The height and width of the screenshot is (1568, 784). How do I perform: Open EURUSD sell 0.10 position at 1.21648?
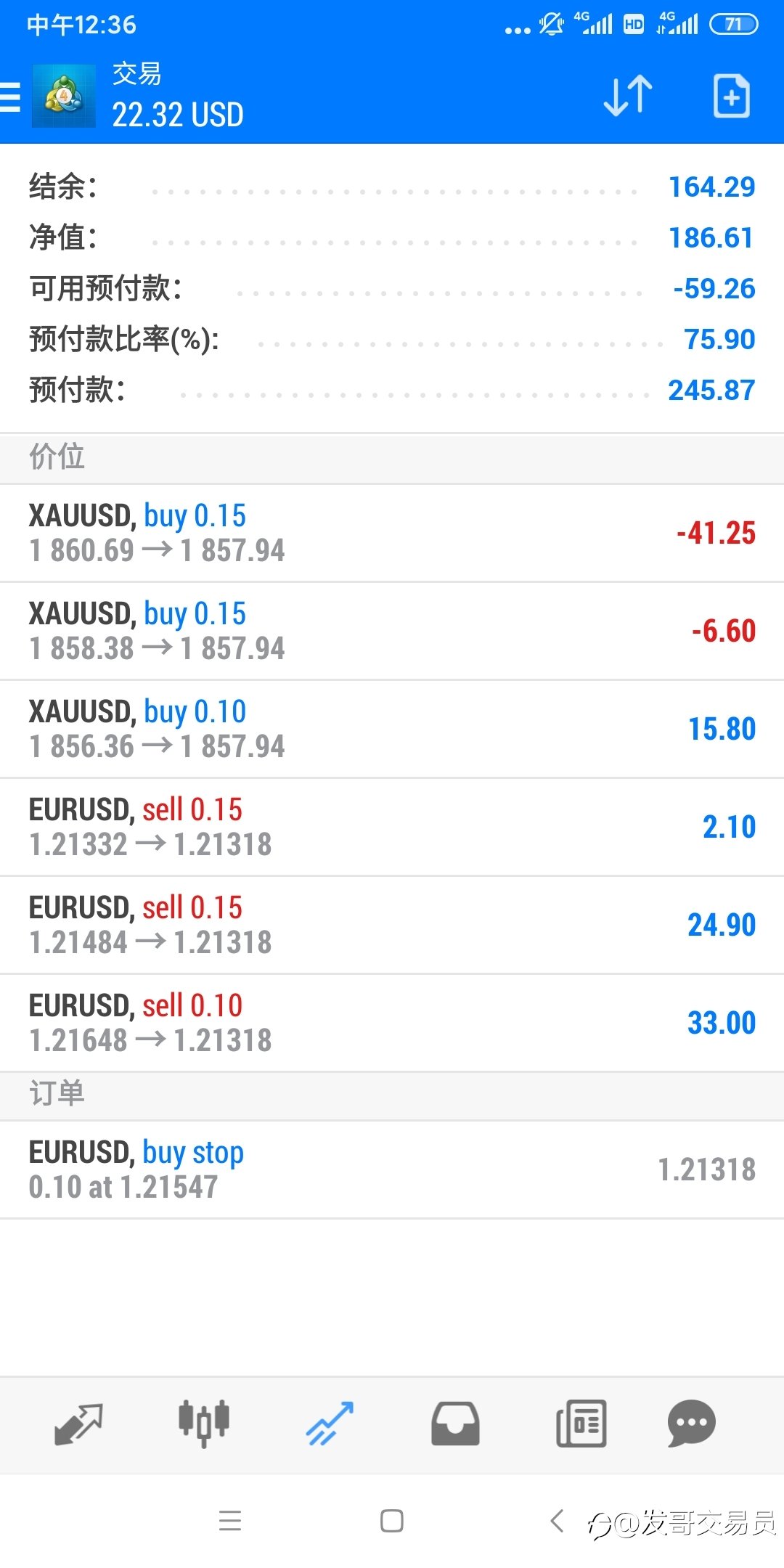(x=392, y=1023)
